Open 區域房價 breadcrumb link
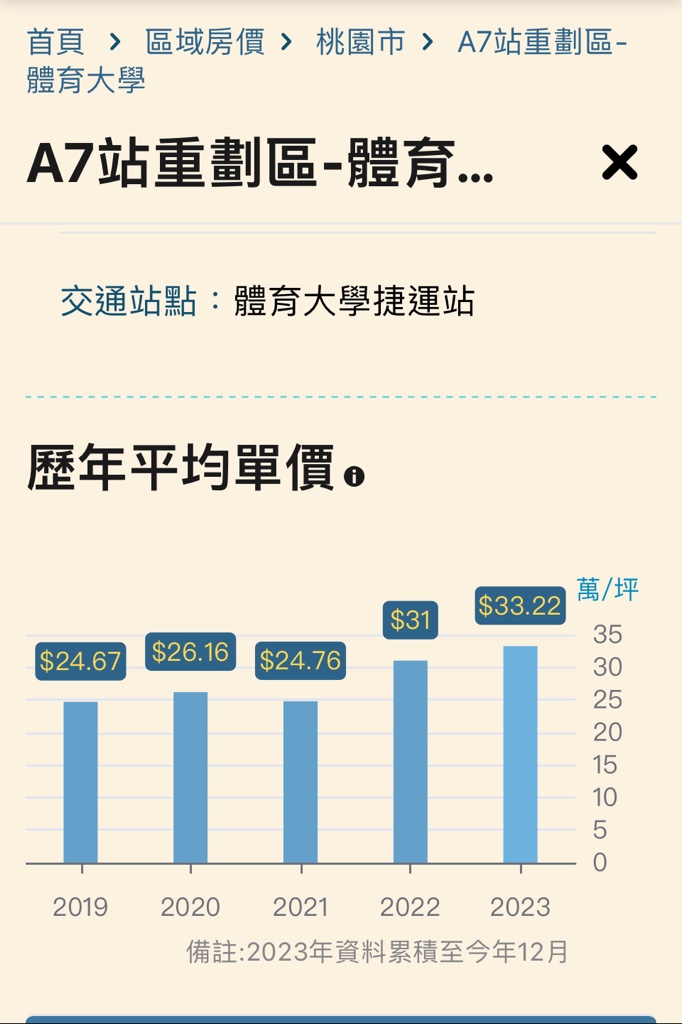The image size is (682, 1024). point(205,43)
